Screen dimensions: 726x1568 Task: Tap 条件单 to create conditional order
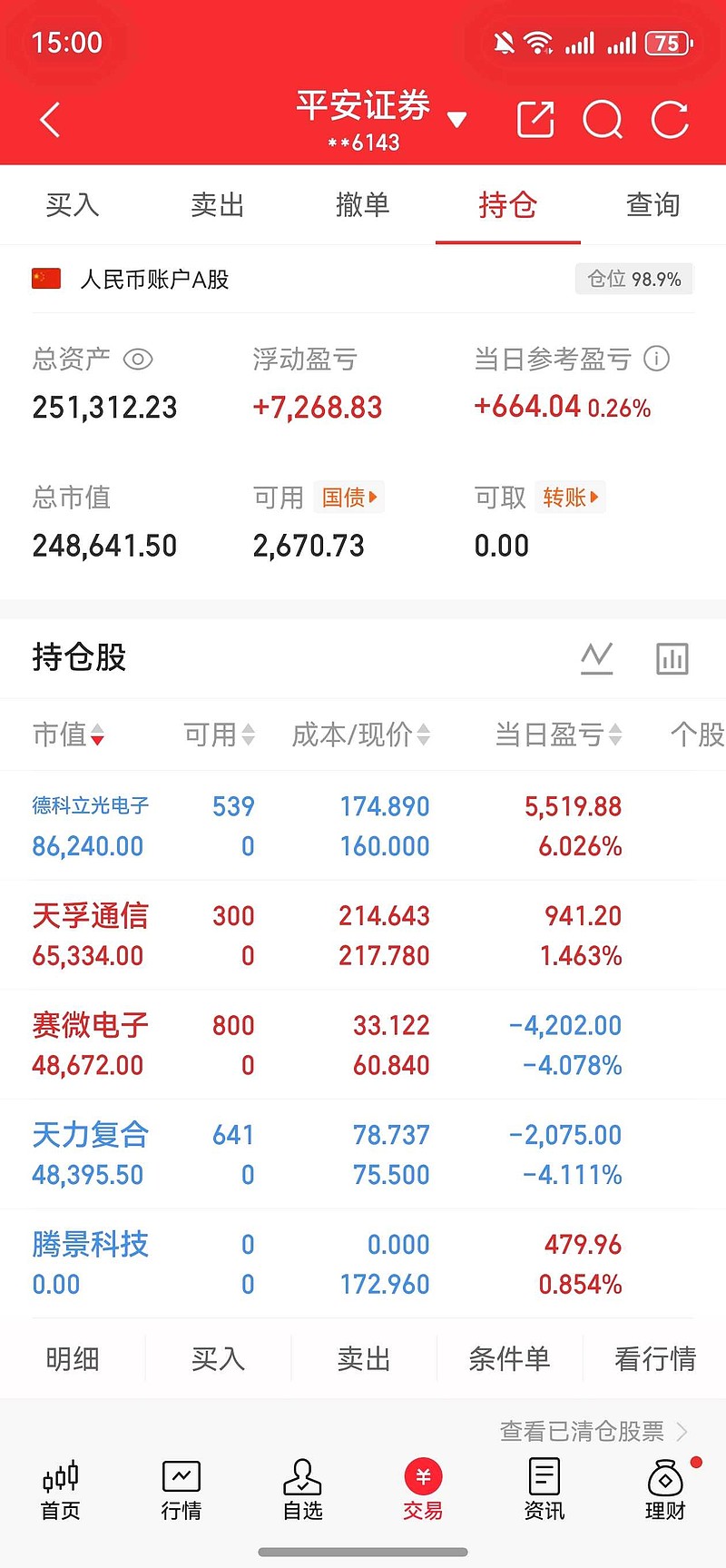click(510, 1357)
